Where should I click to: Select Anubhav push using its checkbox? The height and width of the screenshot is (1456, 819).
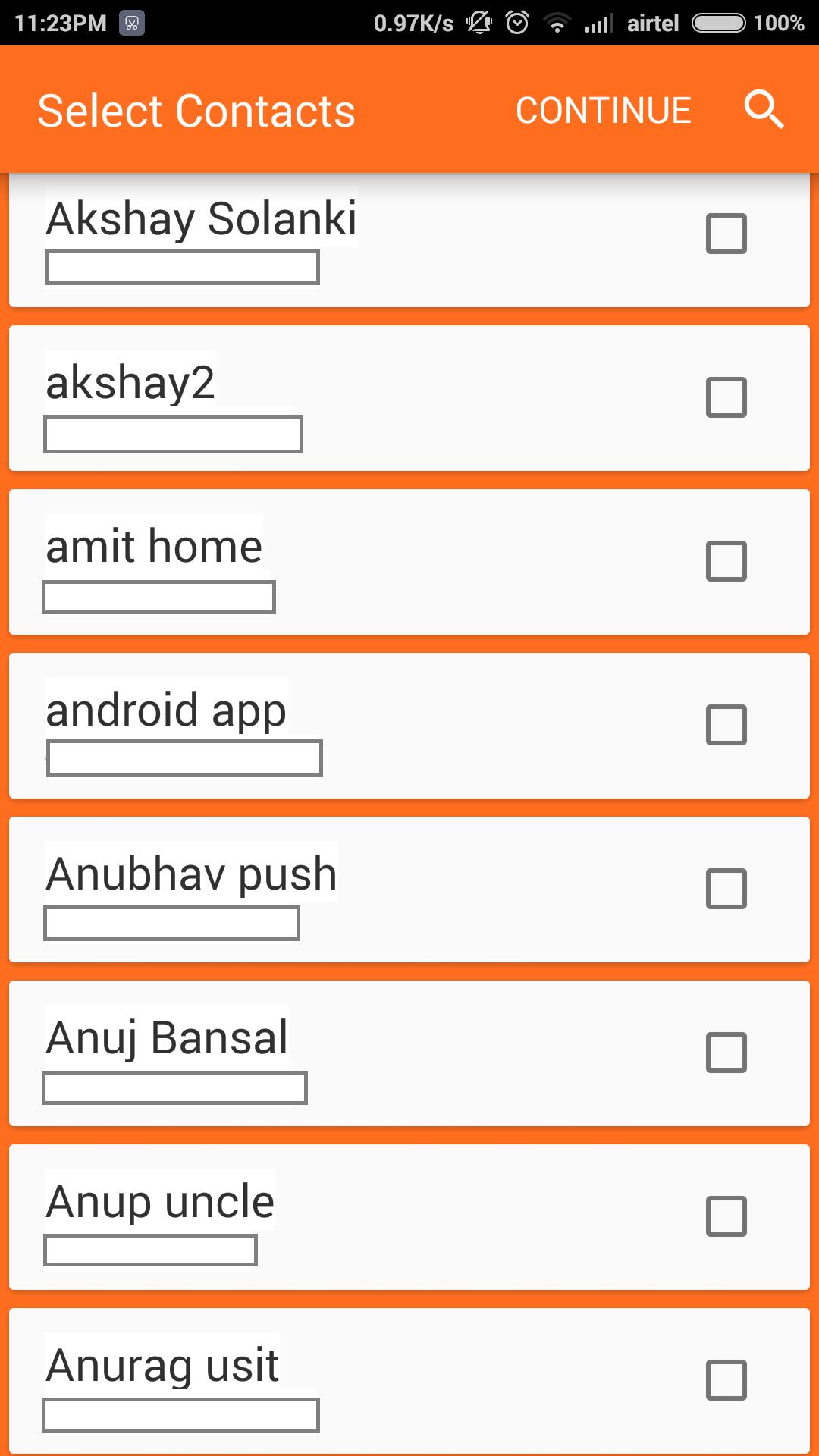[726, 889]
